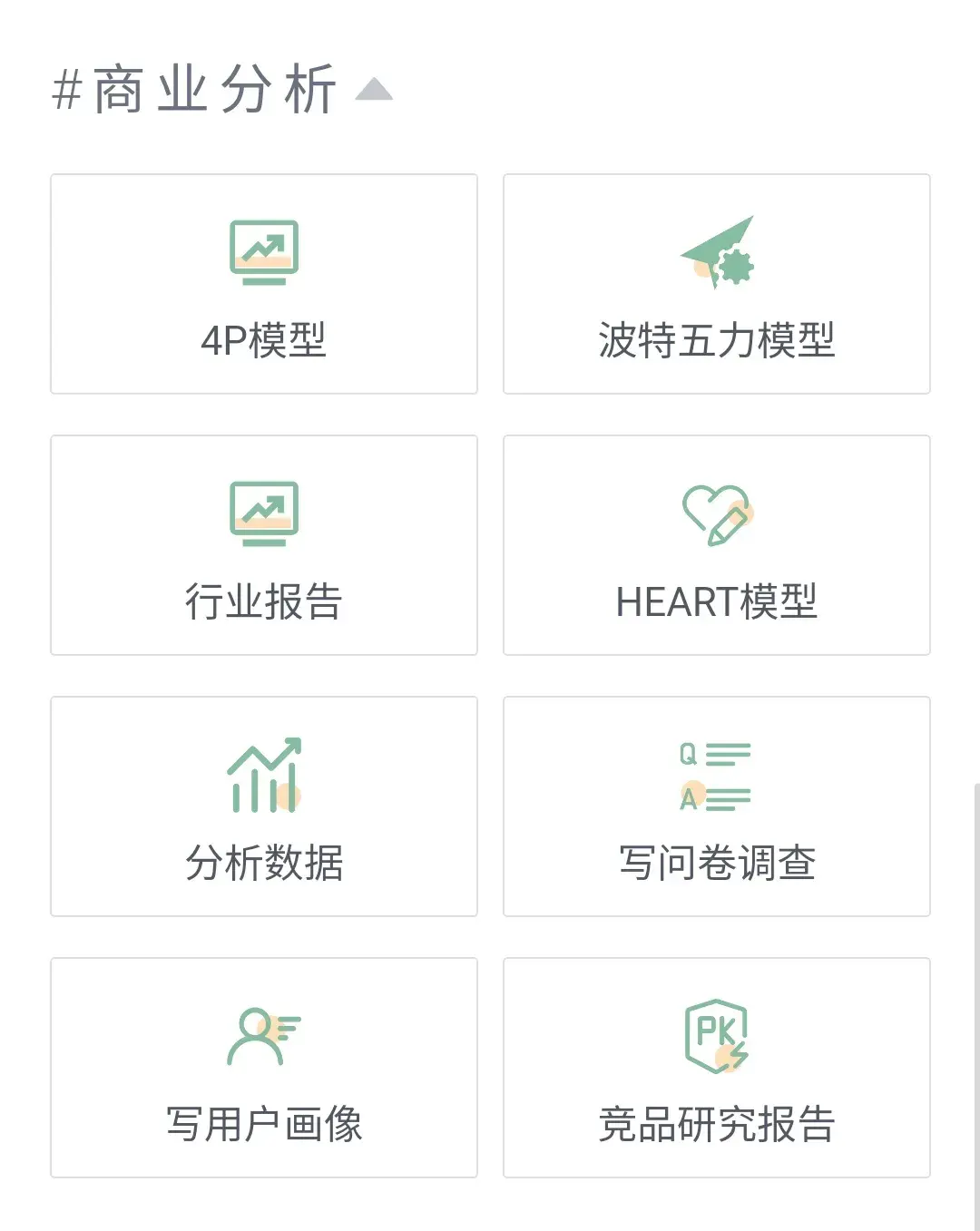Select the PK shield icon for 竞品研究报告
This screenshot has height=1231, width=980.
(x=718, y=1034)
